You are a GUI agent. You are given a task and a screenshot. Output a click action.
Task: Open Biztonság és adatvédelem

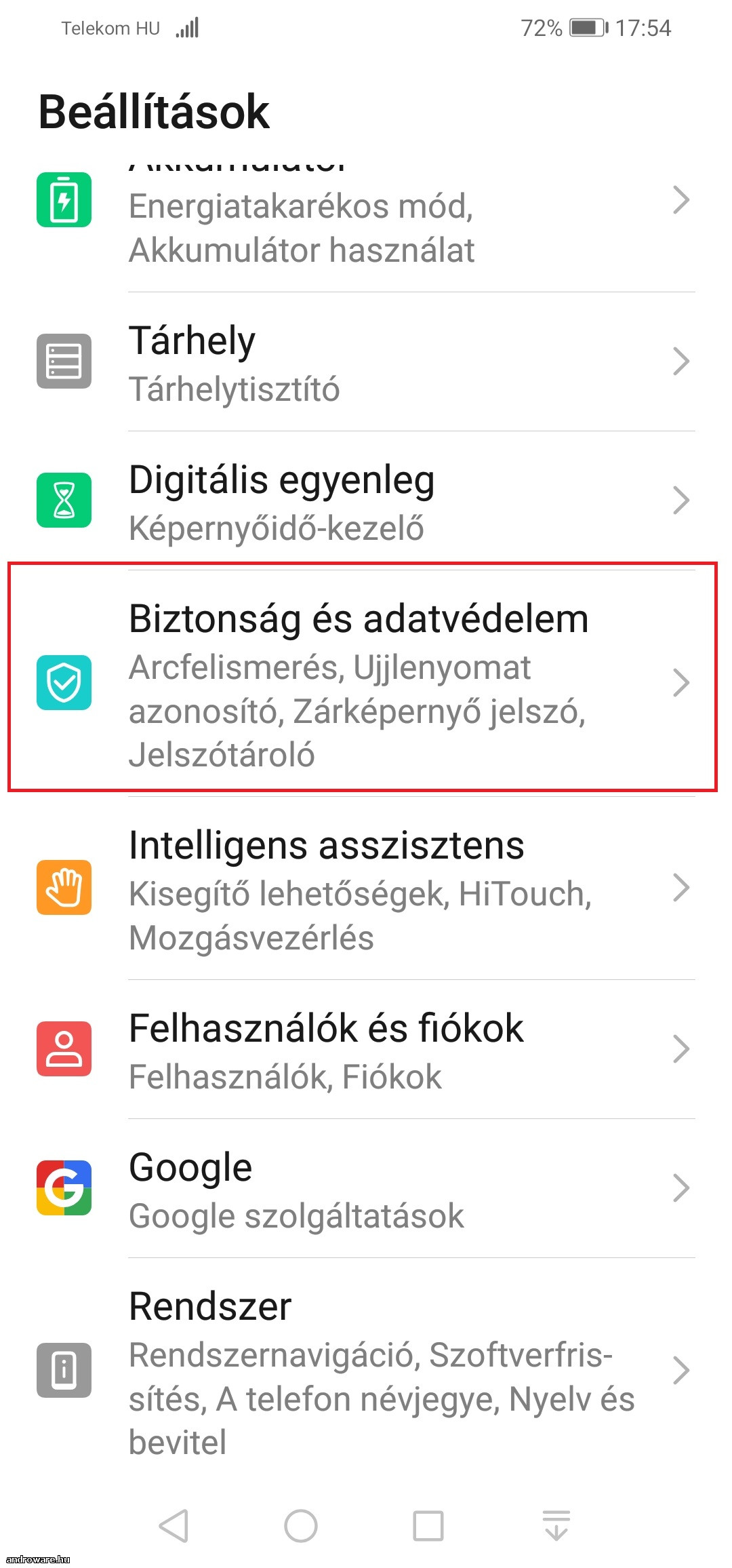coord(366,683)
